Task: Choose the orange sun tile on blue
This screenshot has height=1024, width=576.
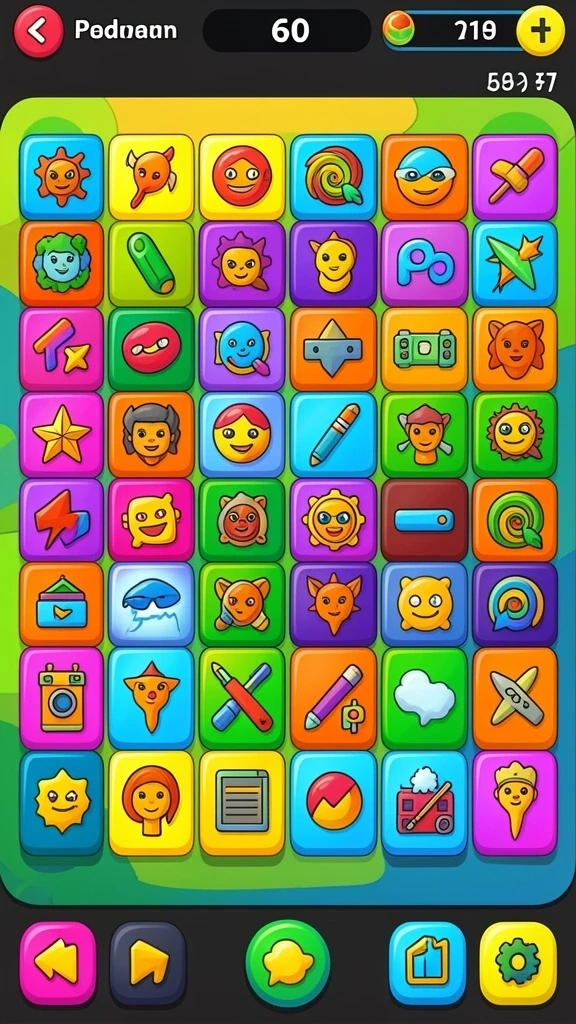Action: [61, 177]
